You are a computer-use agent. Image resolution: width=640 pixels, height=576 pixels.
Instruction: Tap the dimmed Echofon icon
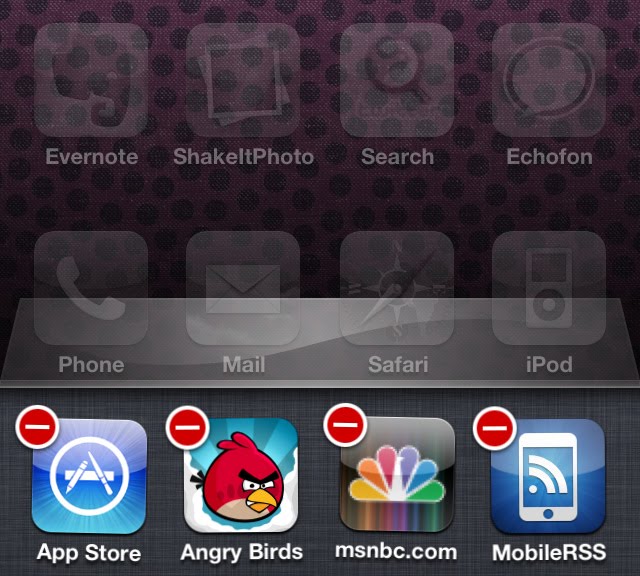[549, 80]
